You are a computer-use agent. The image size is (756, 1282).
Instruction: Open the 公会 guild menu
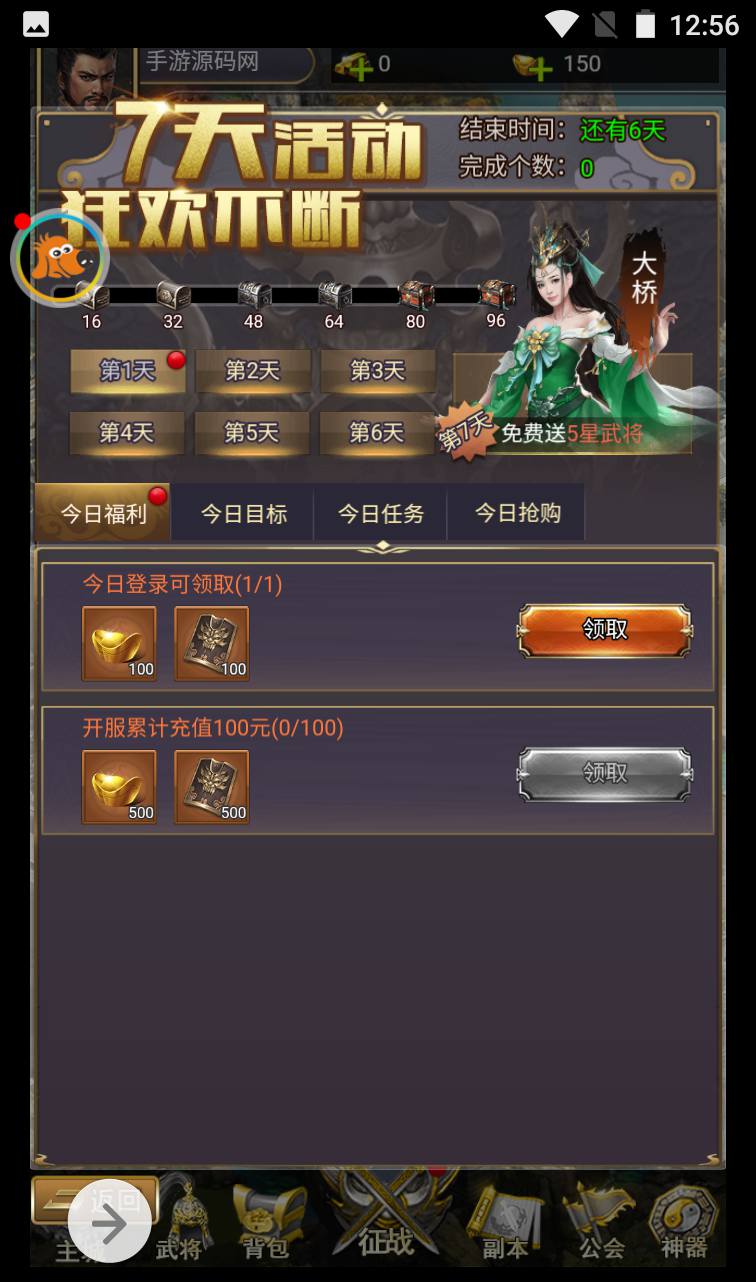[x=600, y=1223]
